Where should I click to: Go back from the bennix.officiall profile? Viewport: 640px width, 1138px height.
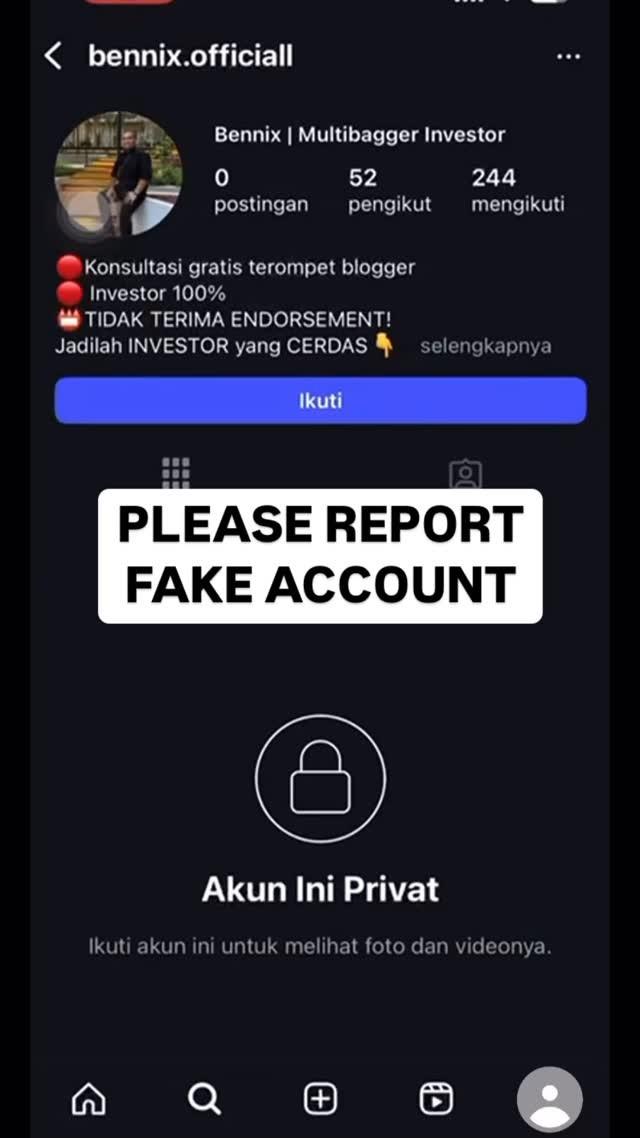[54, 56]
